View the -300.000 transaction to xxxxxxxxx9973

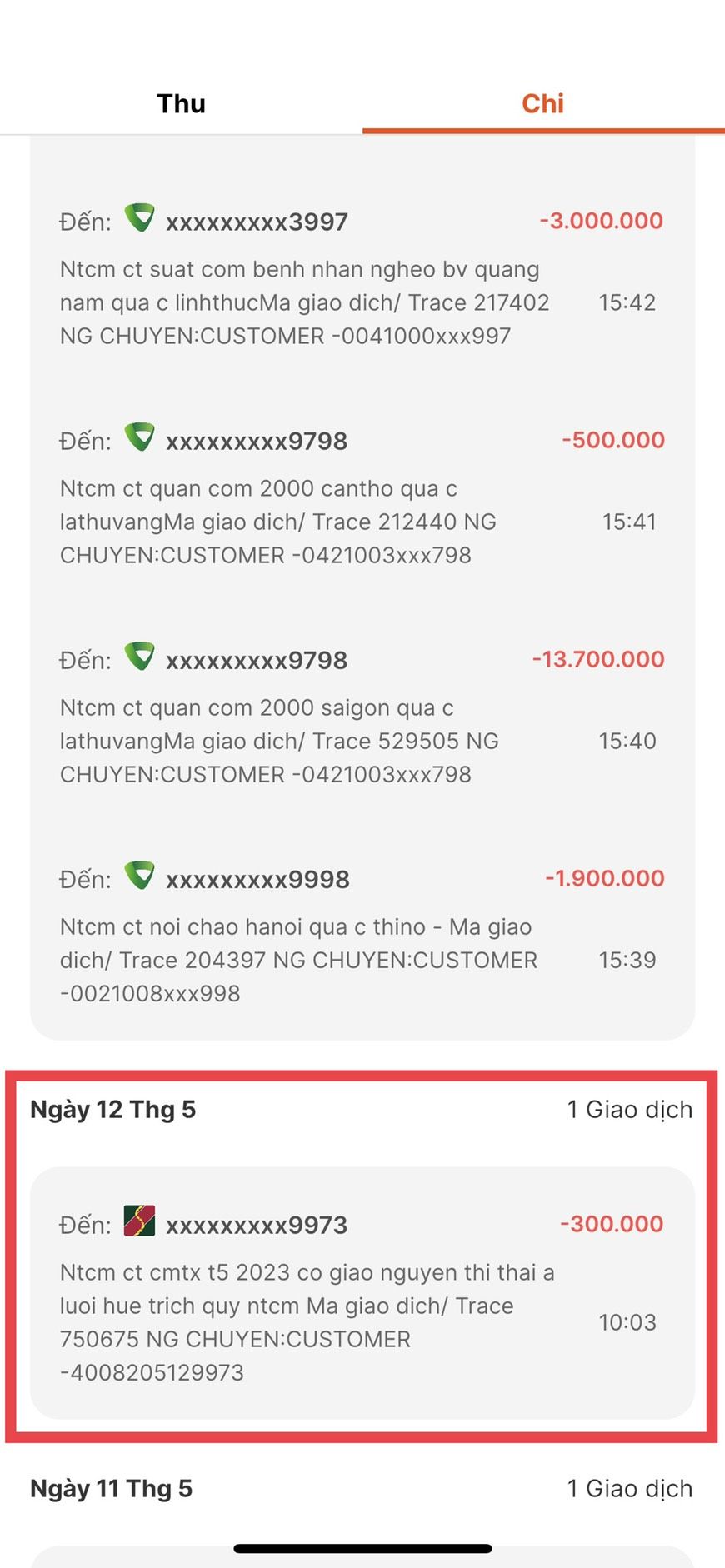coord(362,1291)
